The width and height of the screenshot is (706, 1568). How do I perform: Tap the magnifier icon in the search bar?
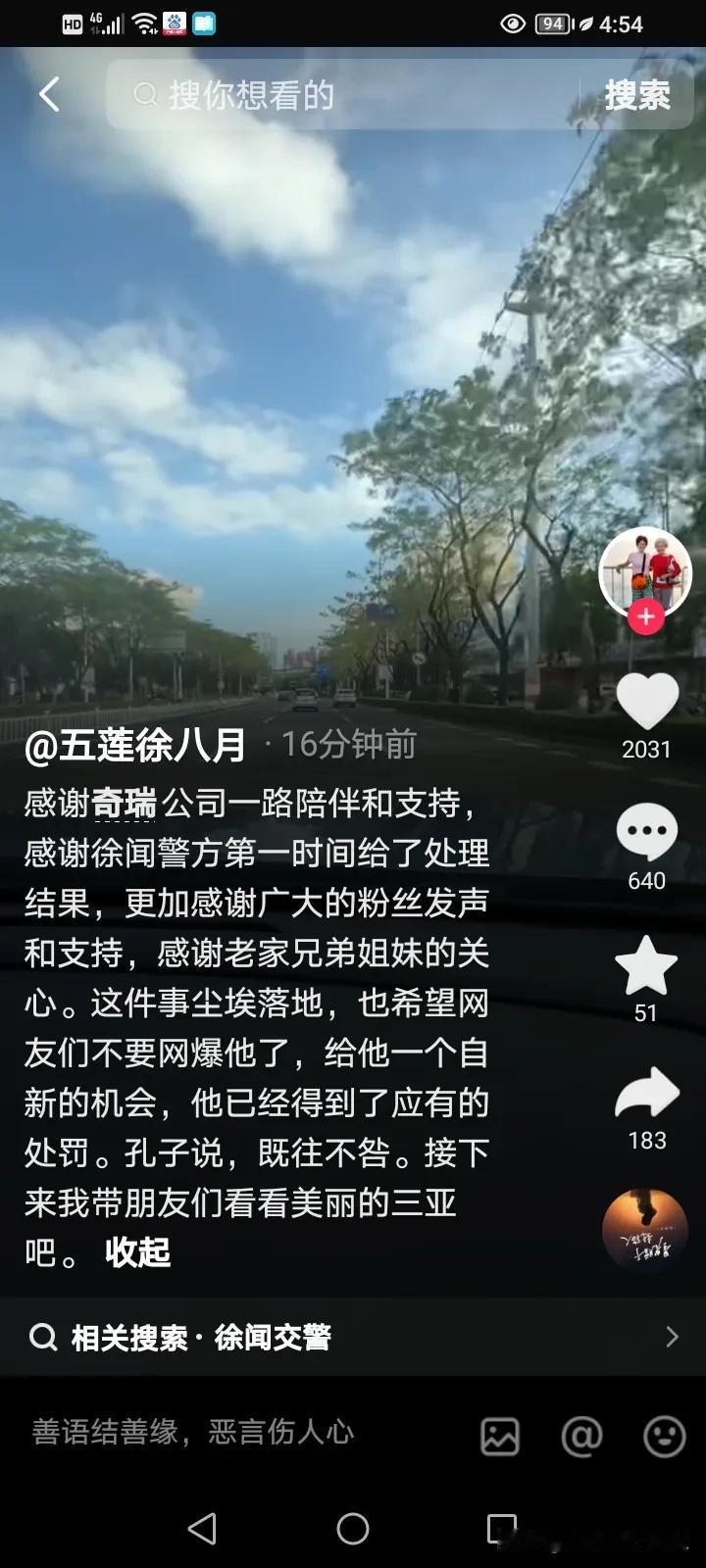click(x=145, y=95)
